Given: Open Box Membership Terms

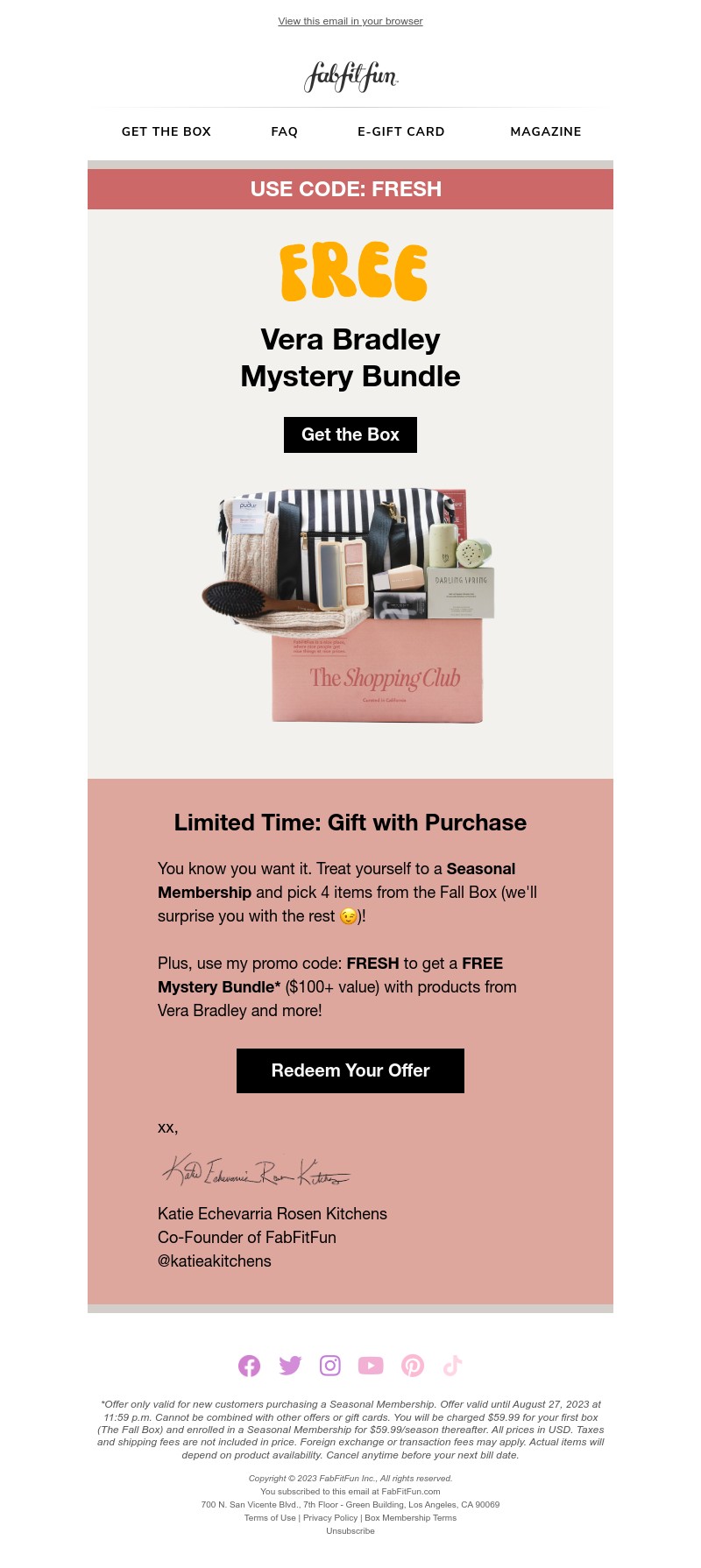Looking at the screenshot, I should click(410, 1518).
